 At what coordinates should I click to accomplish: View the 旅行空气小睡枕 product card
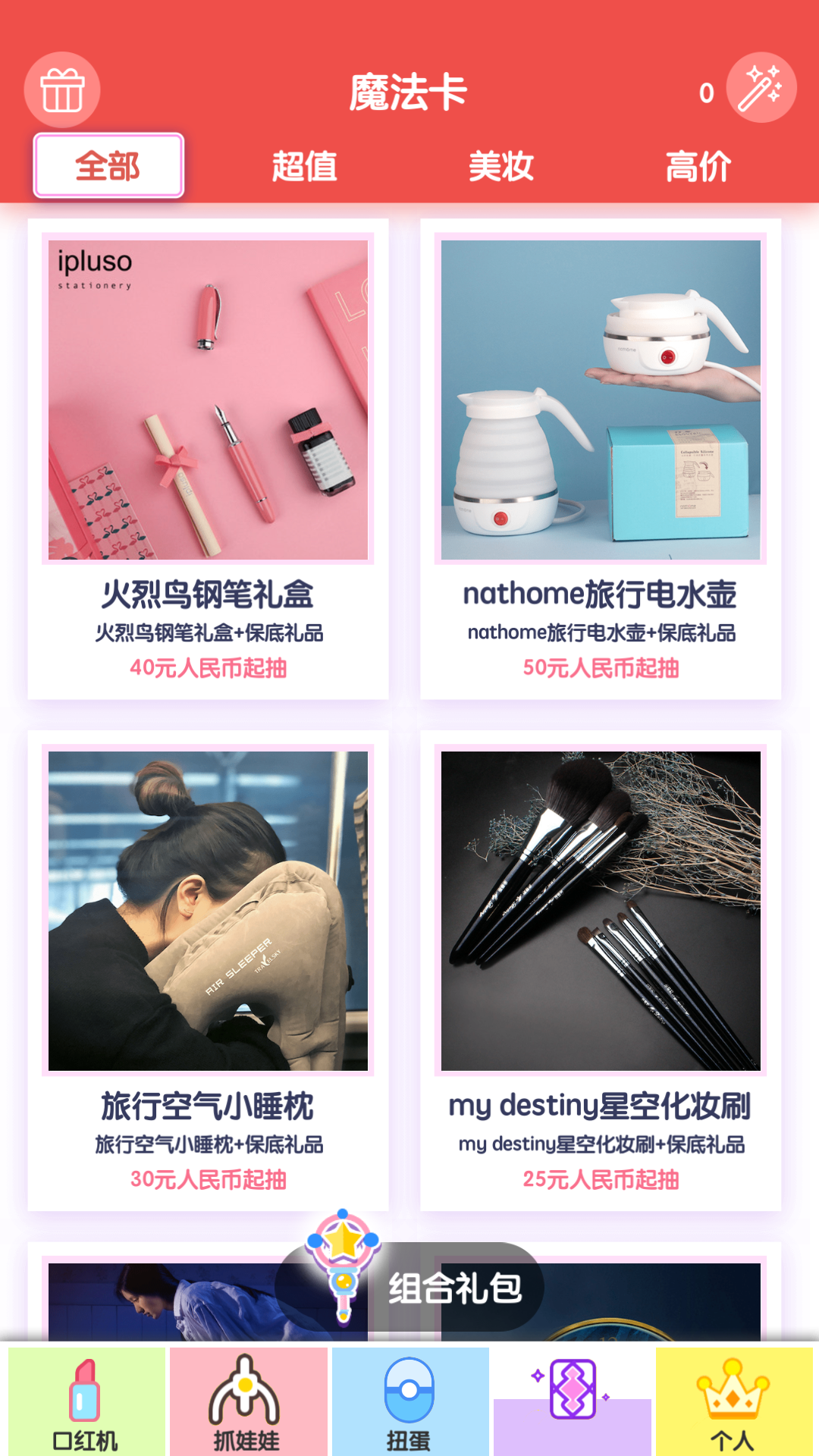click(208, 970)
